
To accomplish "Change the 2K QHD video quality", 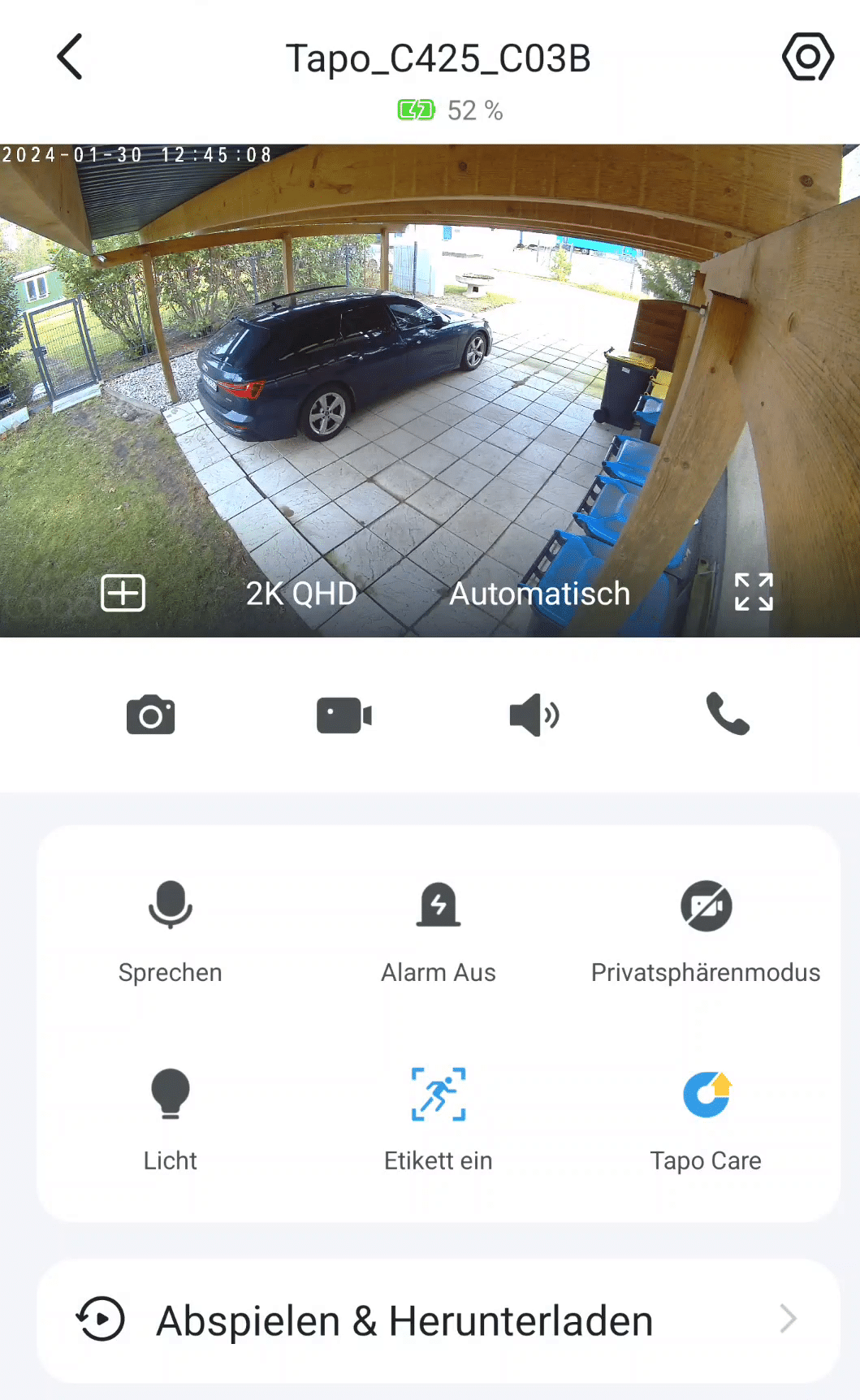I will click(301, 594).
